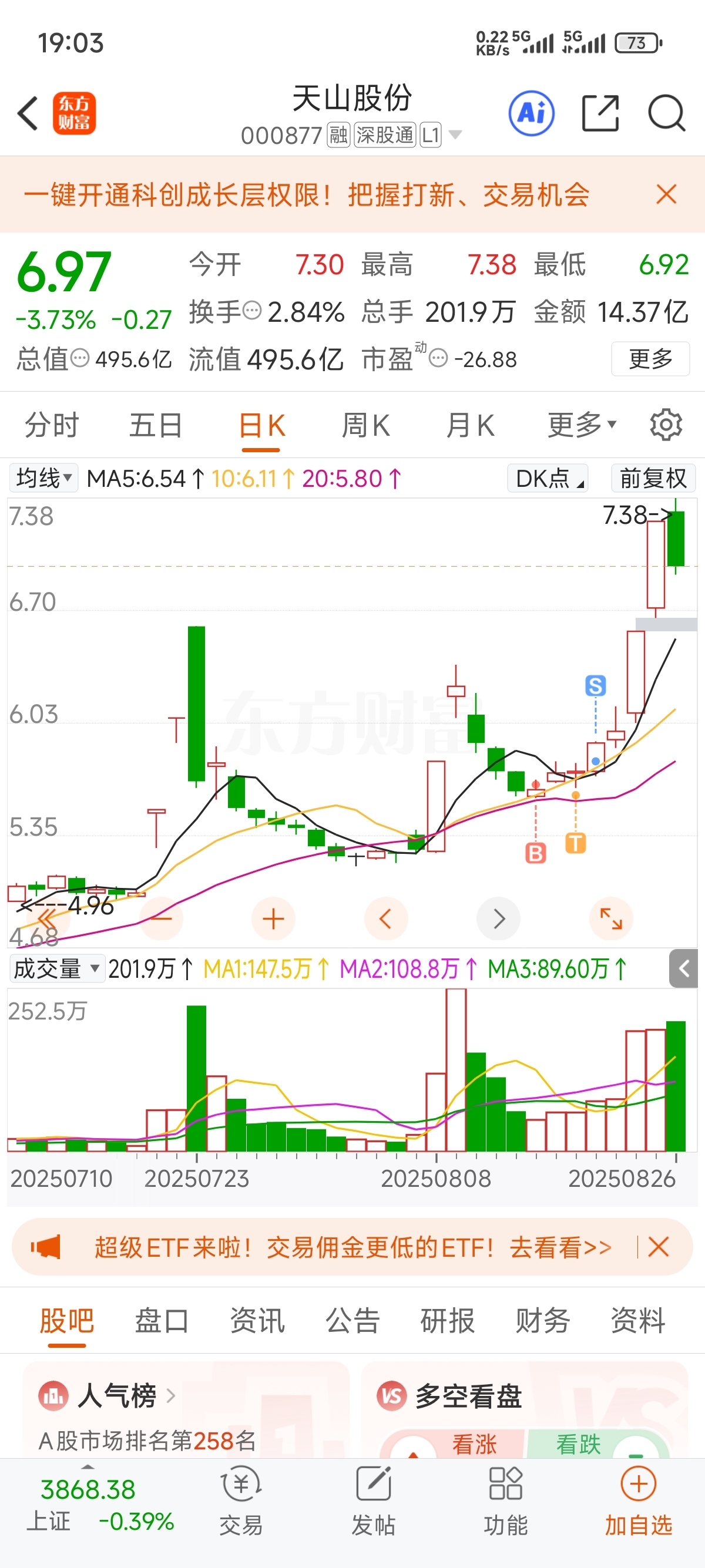Zoom in chart with plus button
705x1568 pixels.
coord(273,918)
